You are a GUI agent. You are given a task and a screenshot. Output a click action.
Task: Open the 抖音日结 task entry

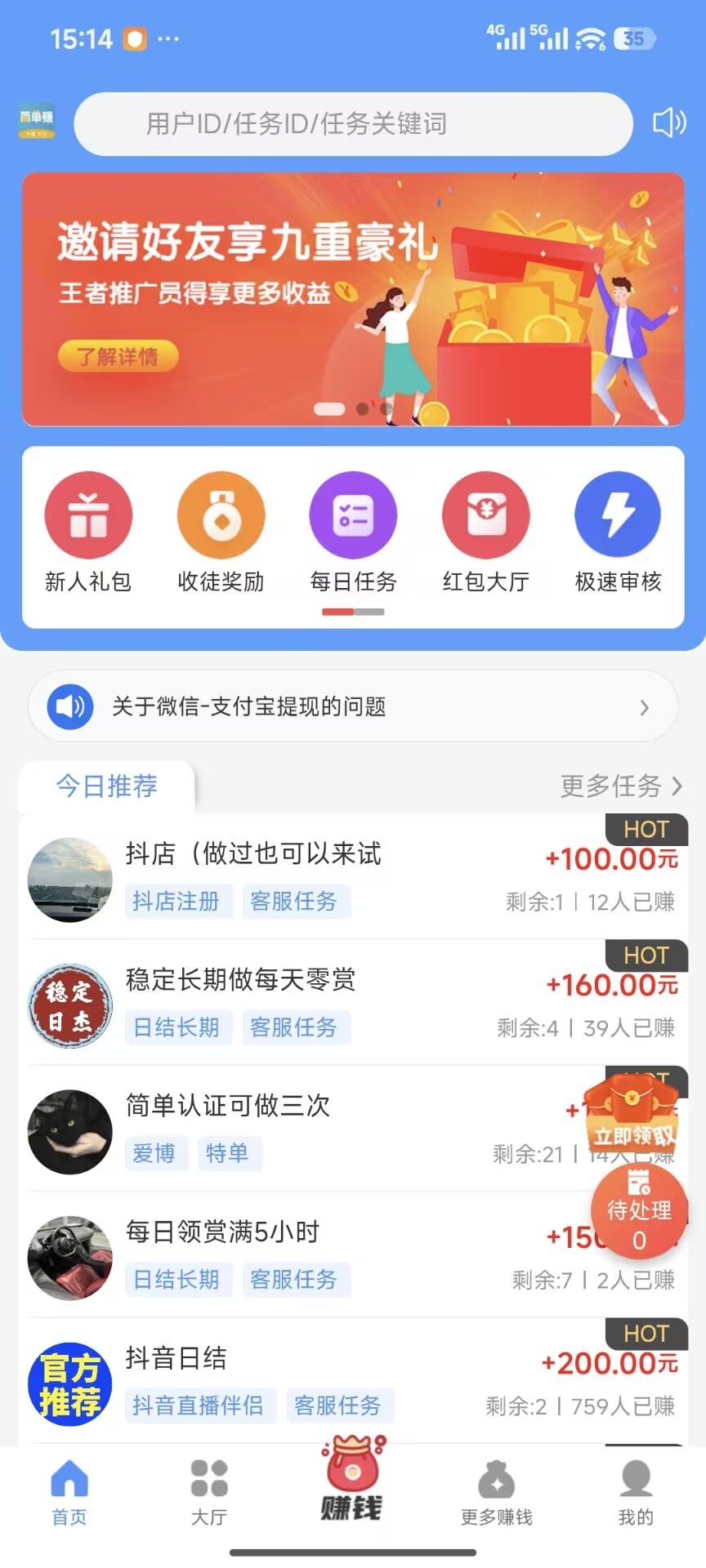(178, 1354)
